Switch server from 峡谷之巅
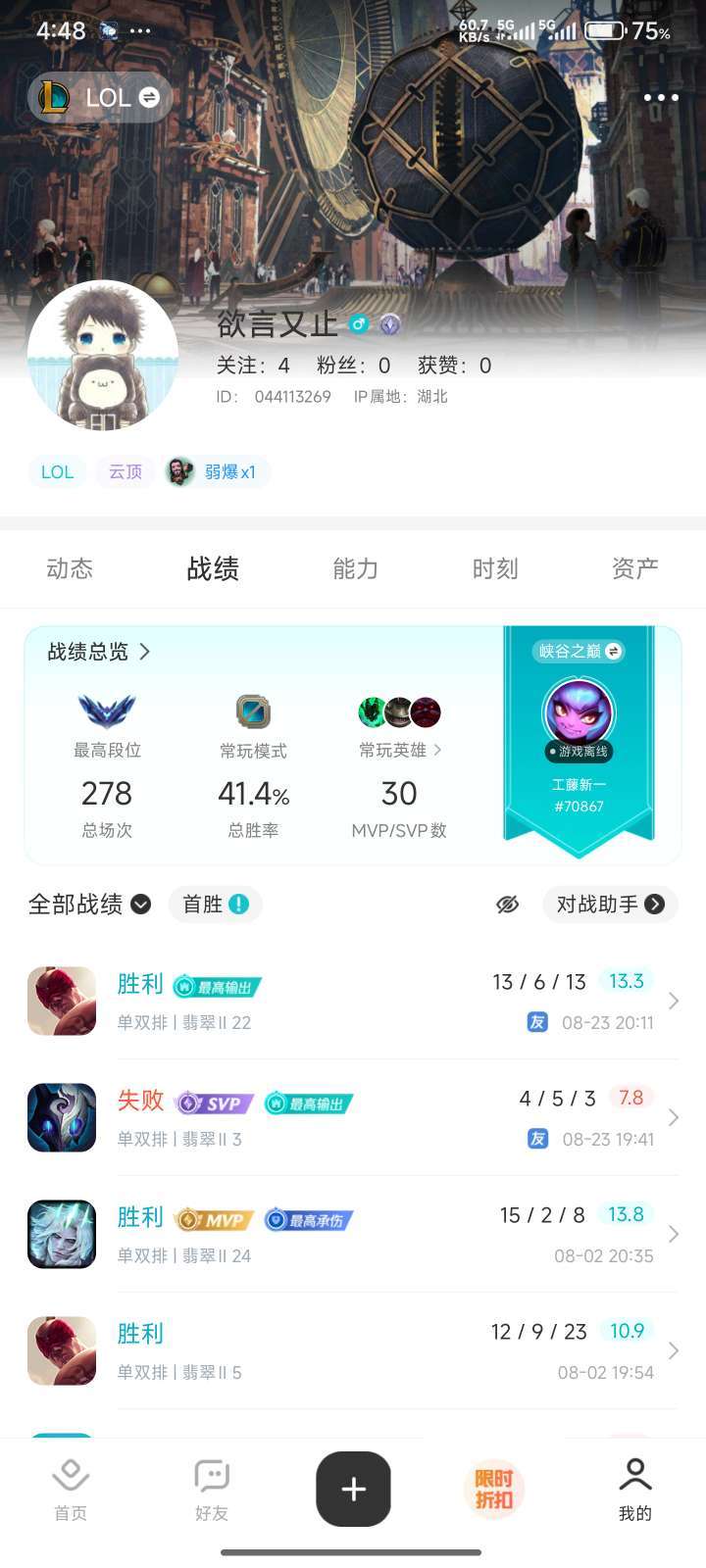Image resolution: width=706 pixels, height=1568 pixels. [580, 652]
